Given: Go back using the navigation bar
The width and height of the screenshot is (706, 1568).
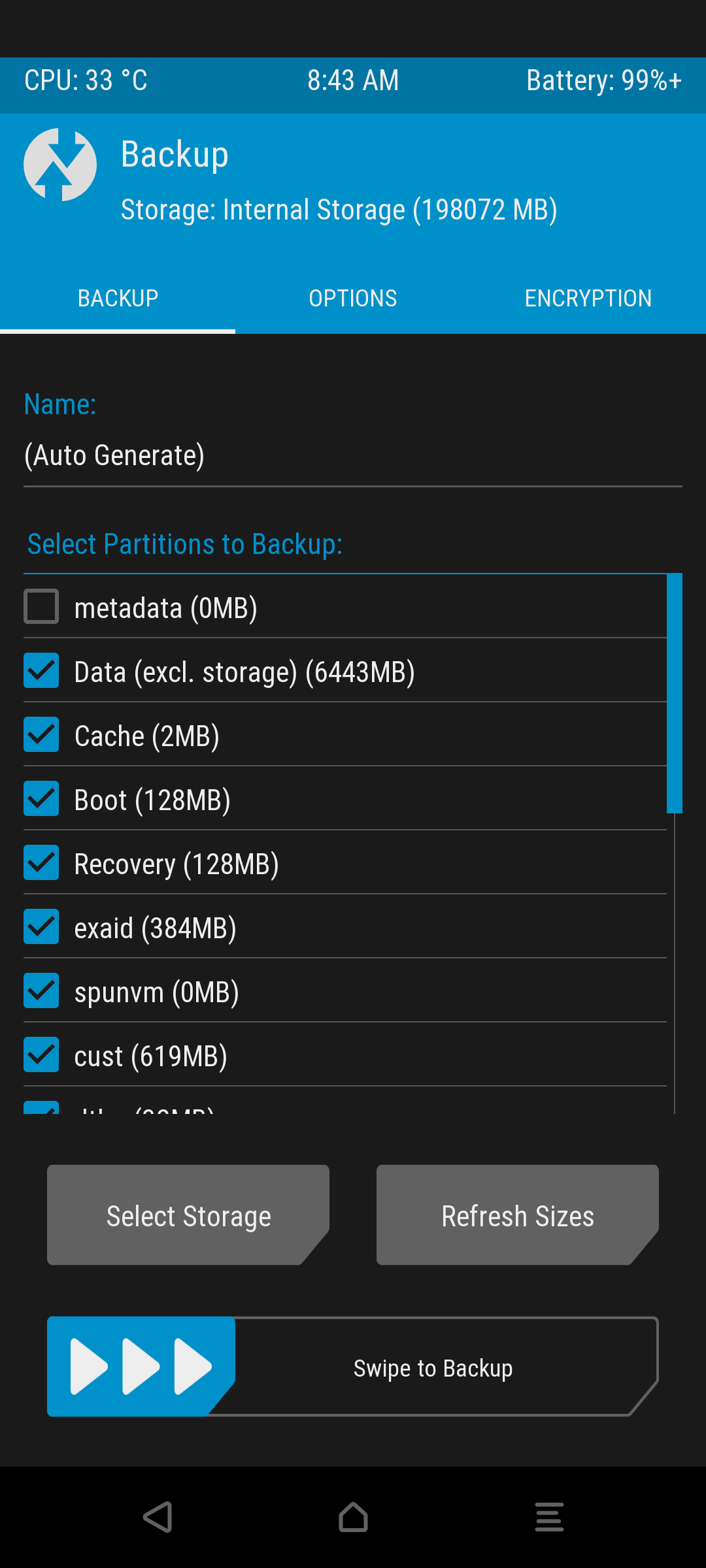Looking at the screenshot, I should point(158,1517).
